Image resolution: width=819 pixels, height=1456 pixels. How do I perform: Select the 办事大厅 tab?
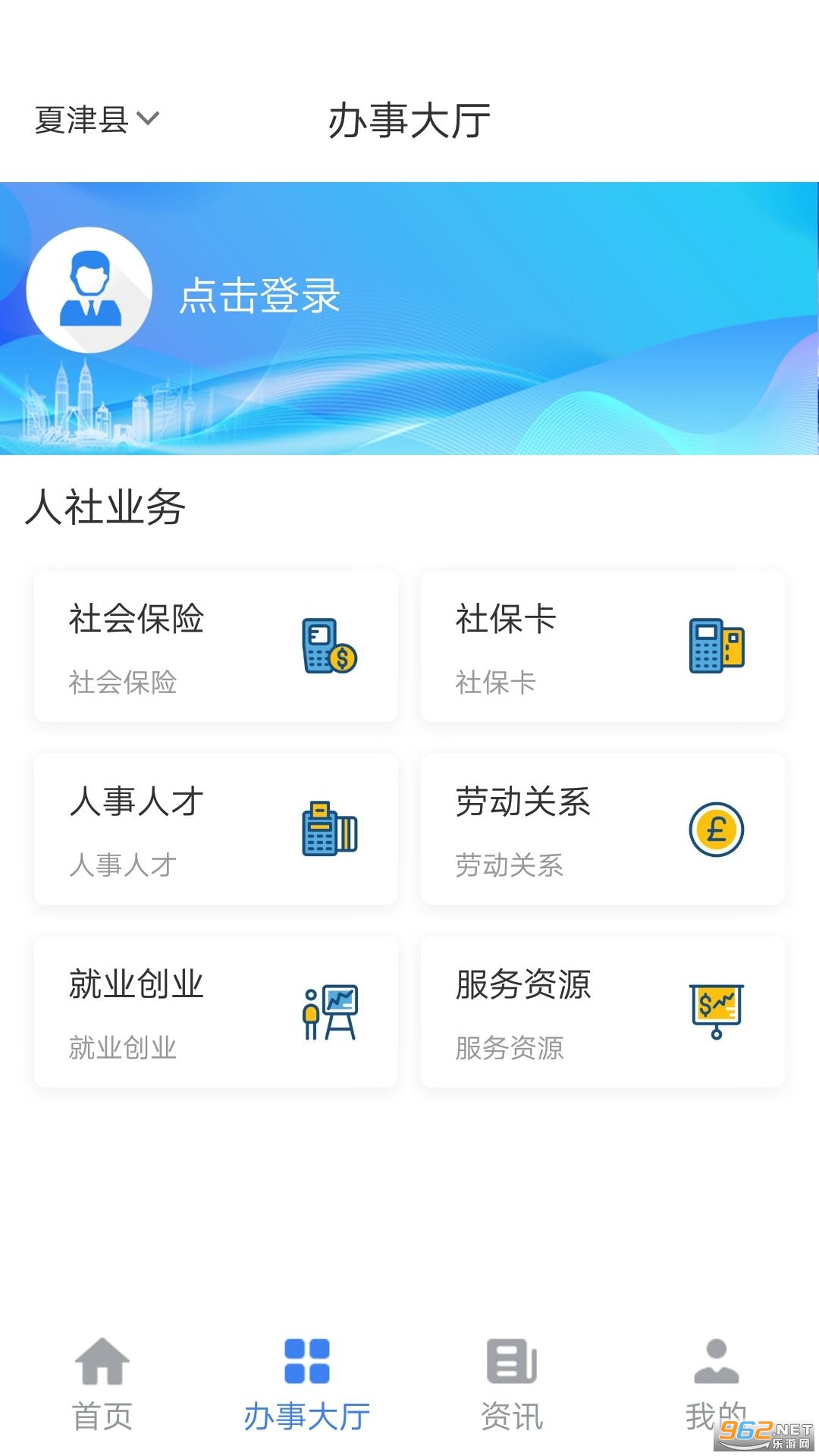pyautogui.click(x=307, y=1384)
